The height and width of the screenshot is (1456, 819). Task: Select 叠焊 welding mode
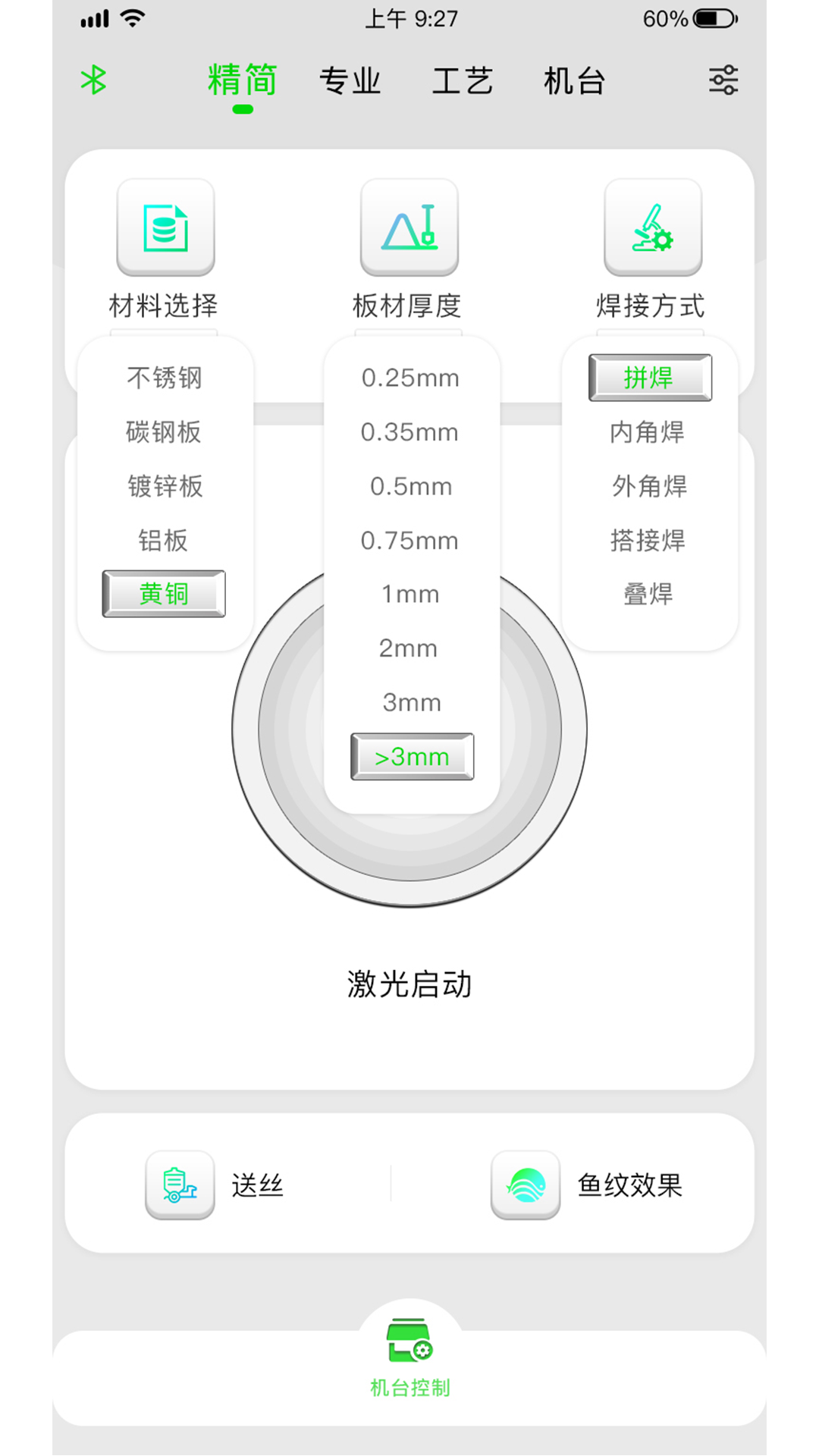pos(648,595)
